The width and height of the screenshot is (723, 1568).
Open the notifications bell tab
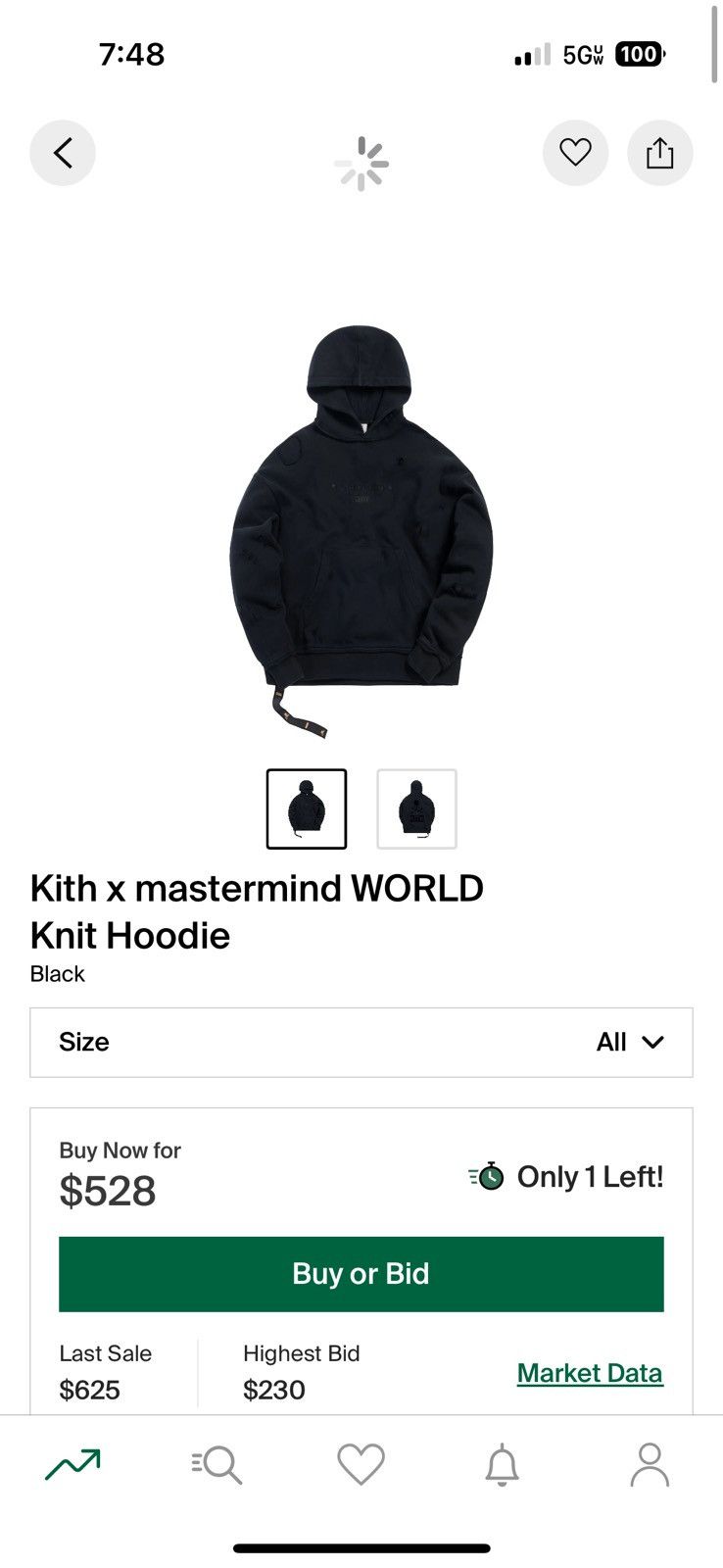click(x=503, y=1465)
